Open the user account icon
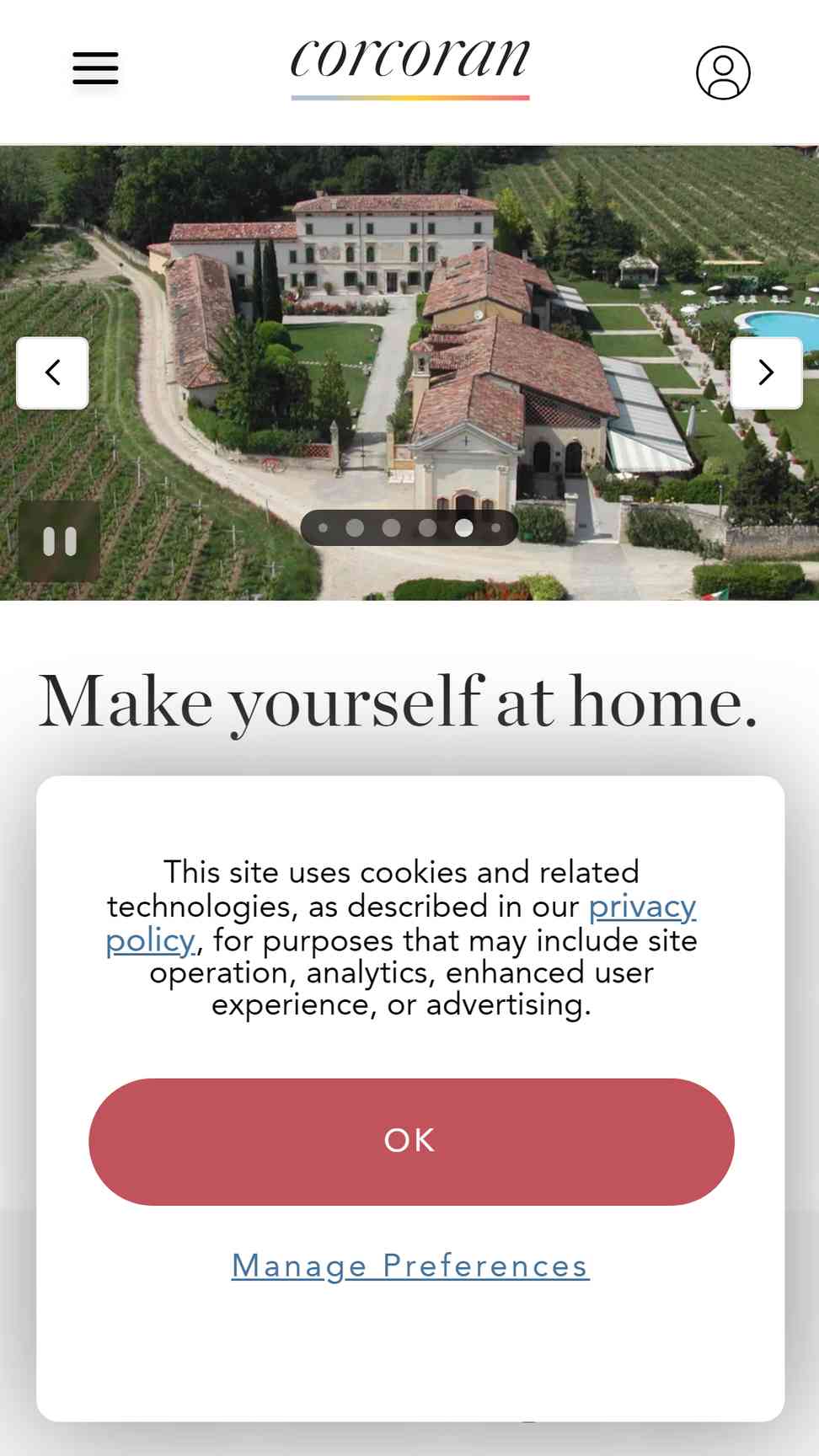The width and height of the screenshot is (819, 1456). click(x=723, y=72)
